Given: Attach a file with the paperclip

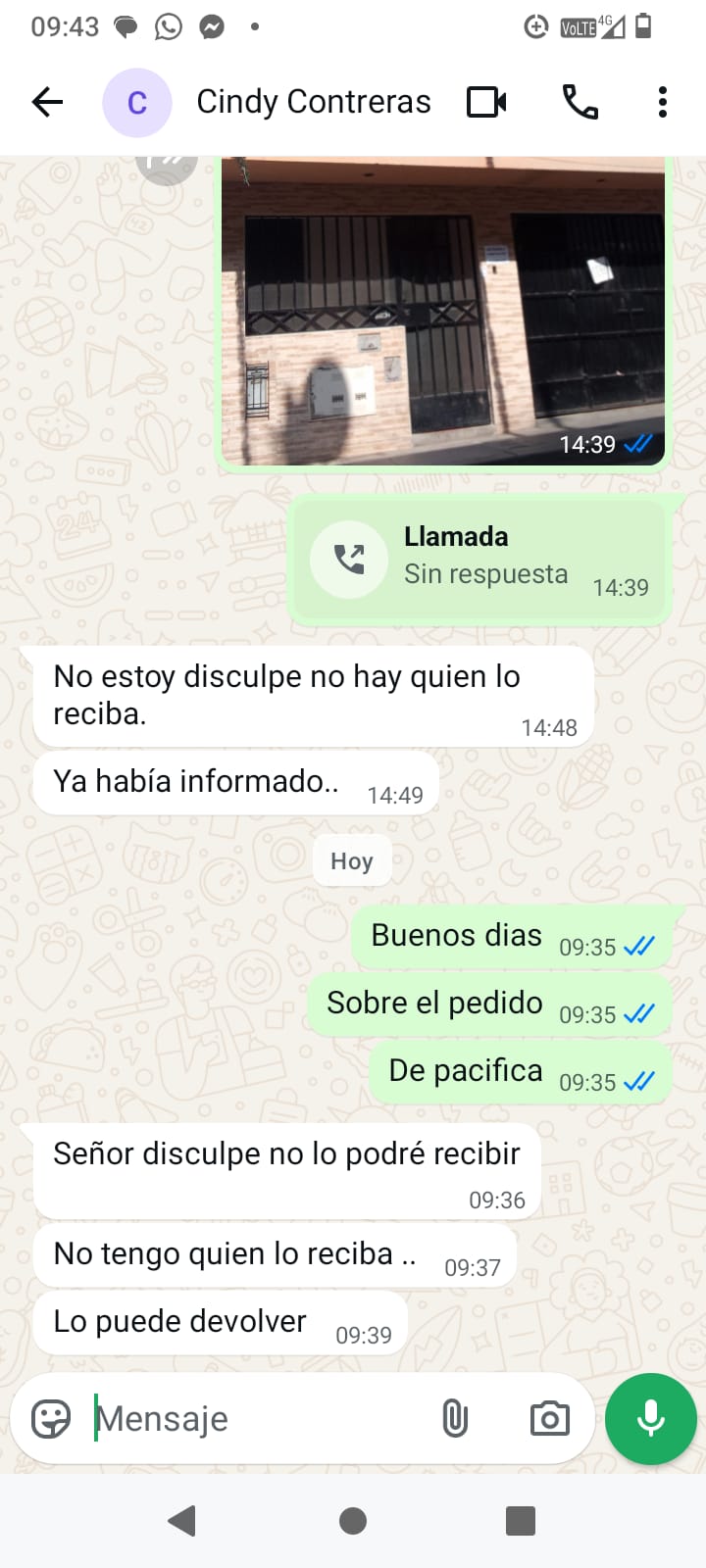Looking at the screenshot, I should (x=455, y=1418).
